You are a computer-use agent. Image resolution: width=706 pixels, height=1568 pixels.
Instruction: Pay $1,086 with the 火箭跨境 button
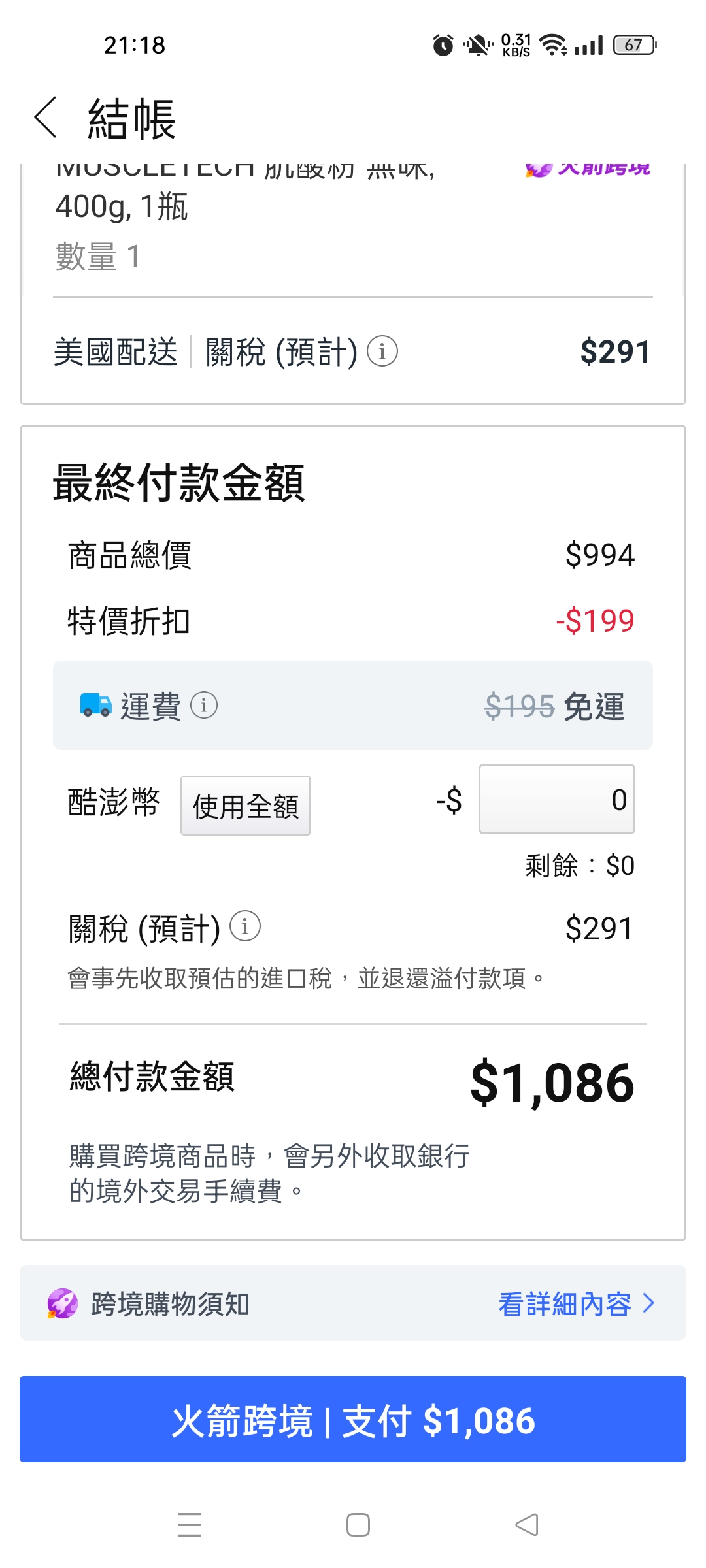click(x=353, y=1419)
